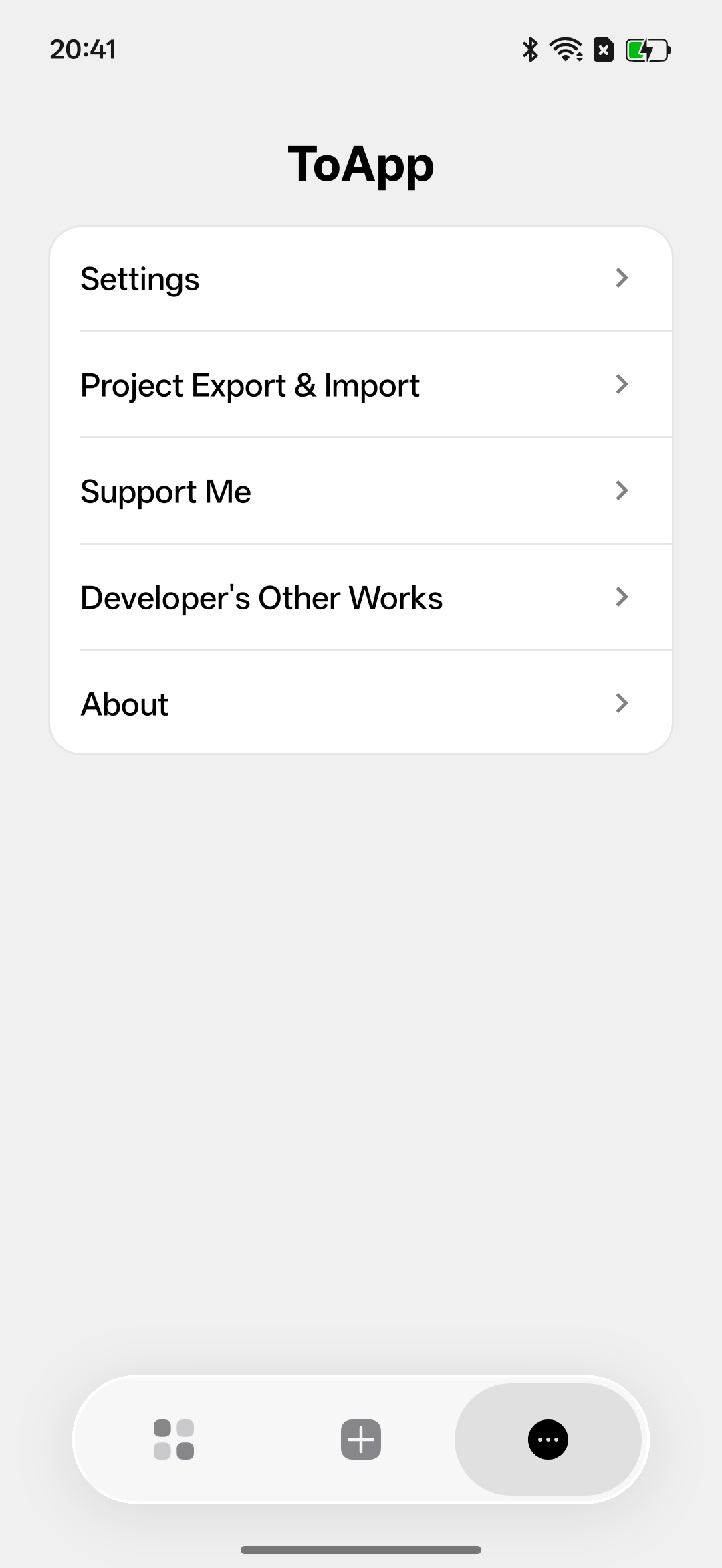Screen dimensions: 722x1568
Task: Open the Settings row
Action: click(361, 278)
